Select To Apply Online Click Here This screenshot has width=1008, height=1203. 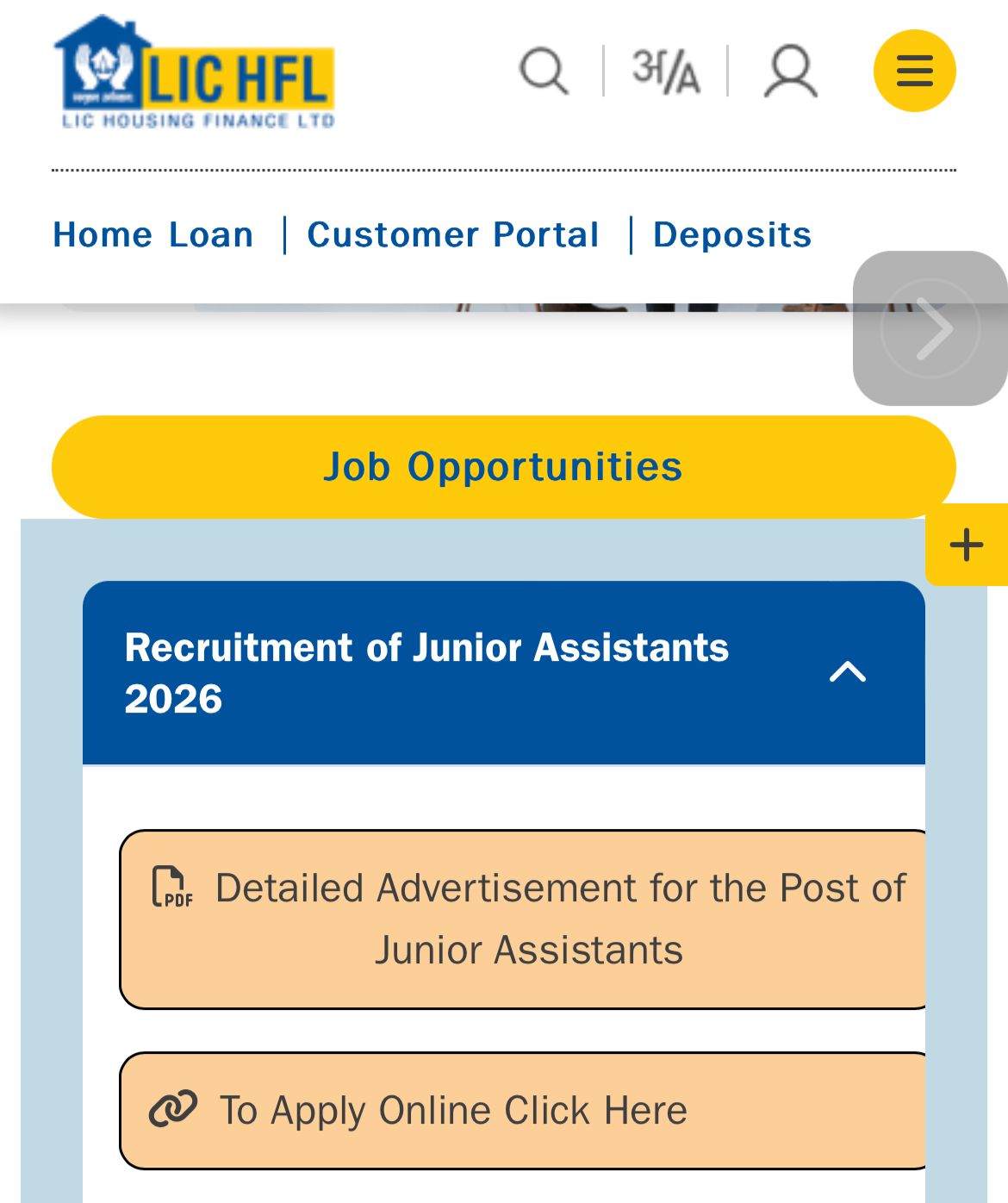[x=453, y=1110]
